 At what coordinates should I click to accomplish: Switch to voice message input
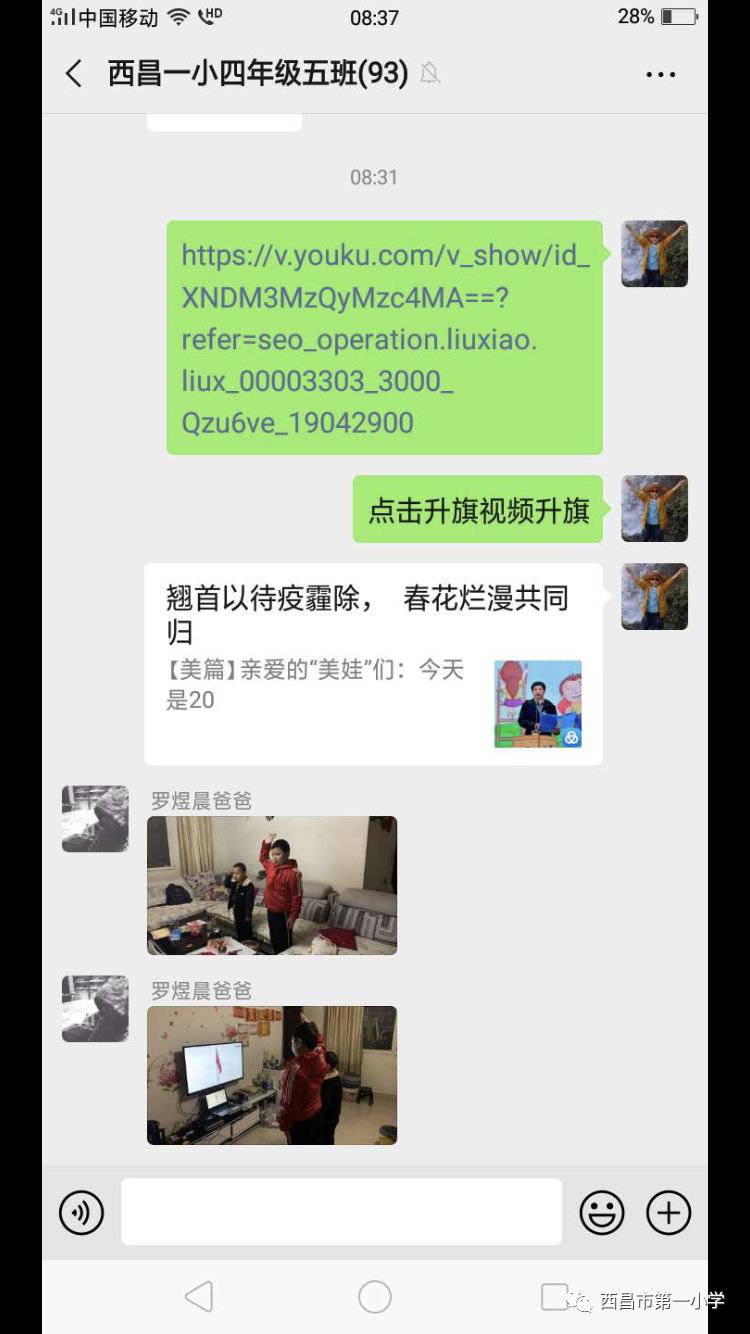82,1213
